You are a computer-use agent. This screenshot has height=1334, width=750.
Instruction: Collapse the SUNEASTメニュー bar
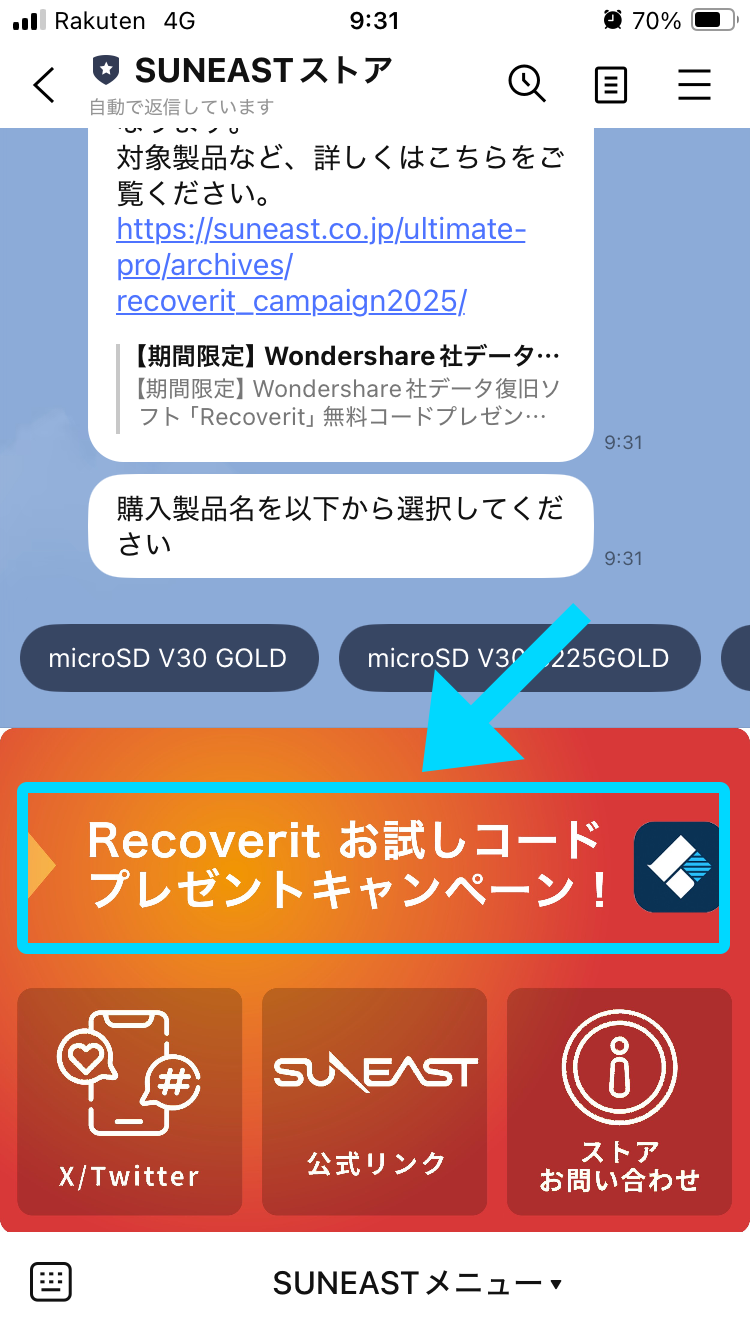pos(417,1283)
